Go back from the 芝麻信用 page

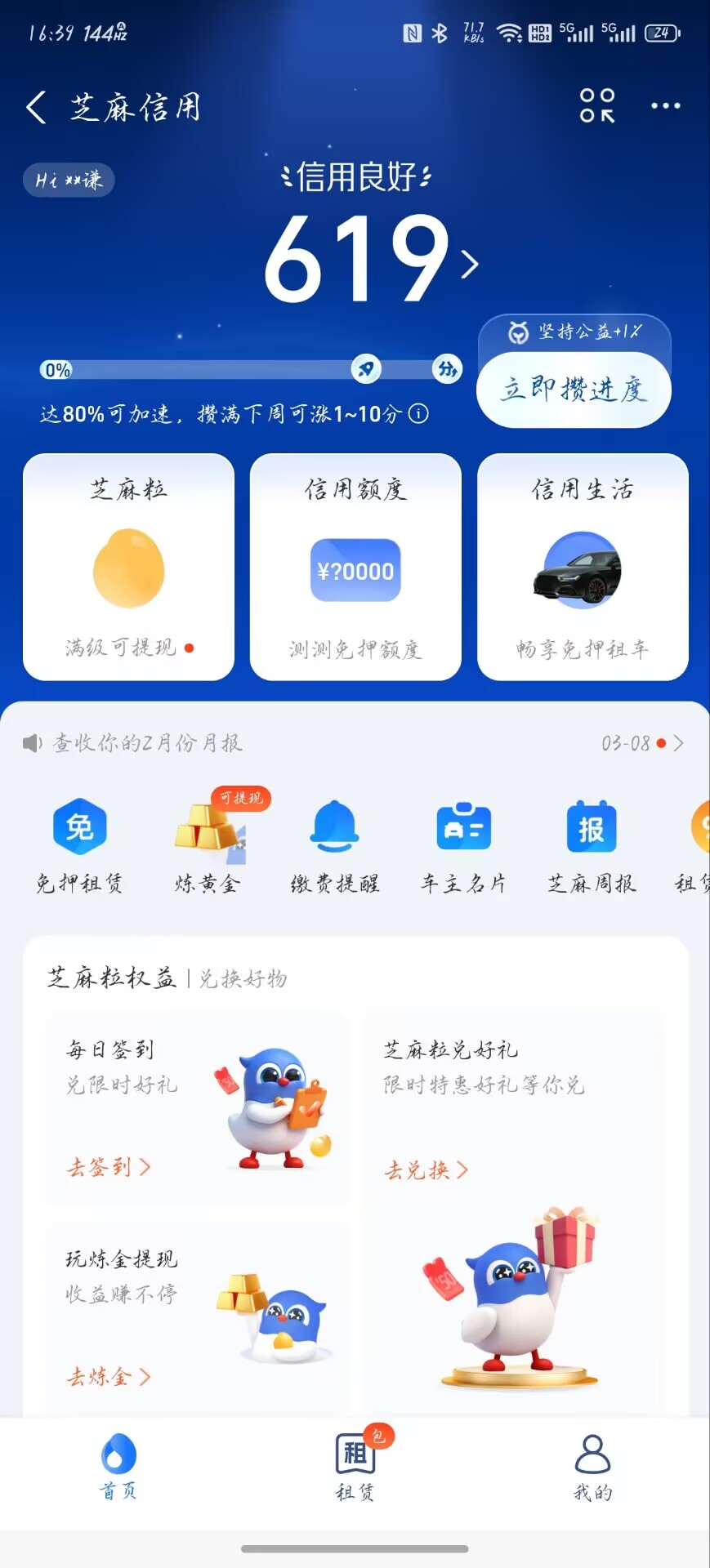click(37, 107)
